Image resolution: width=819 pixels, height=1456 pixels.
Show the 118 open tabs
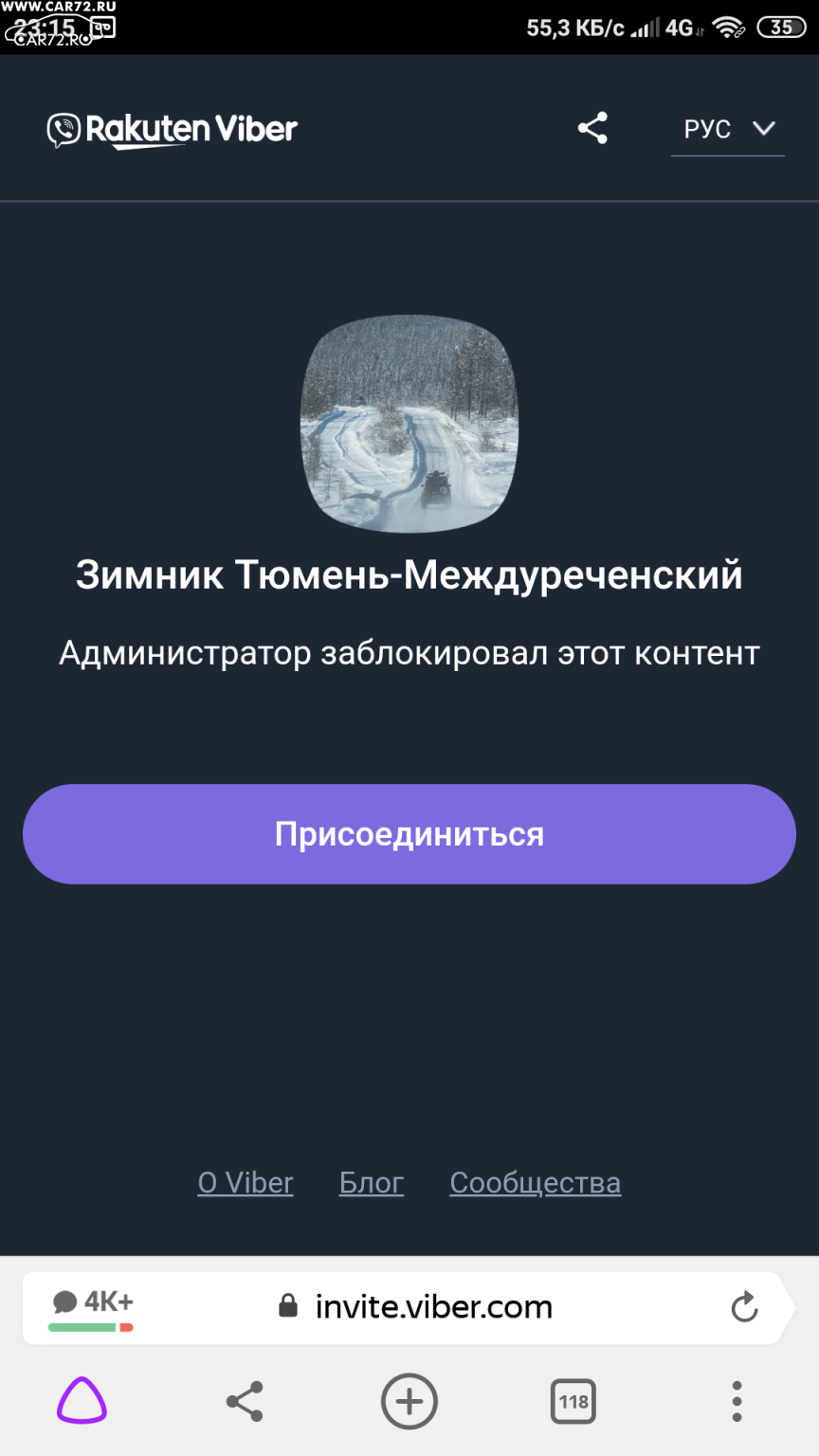click(x=573, y=1401)
